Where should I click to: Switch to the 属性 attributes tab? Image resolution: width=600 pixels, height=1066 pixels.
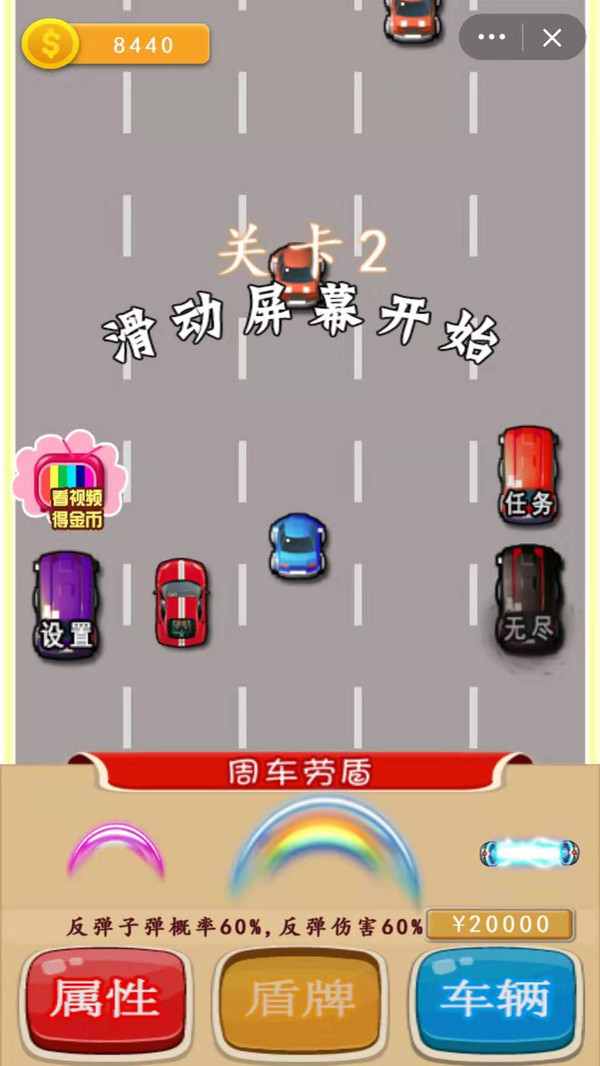(x=105, y=1000)
